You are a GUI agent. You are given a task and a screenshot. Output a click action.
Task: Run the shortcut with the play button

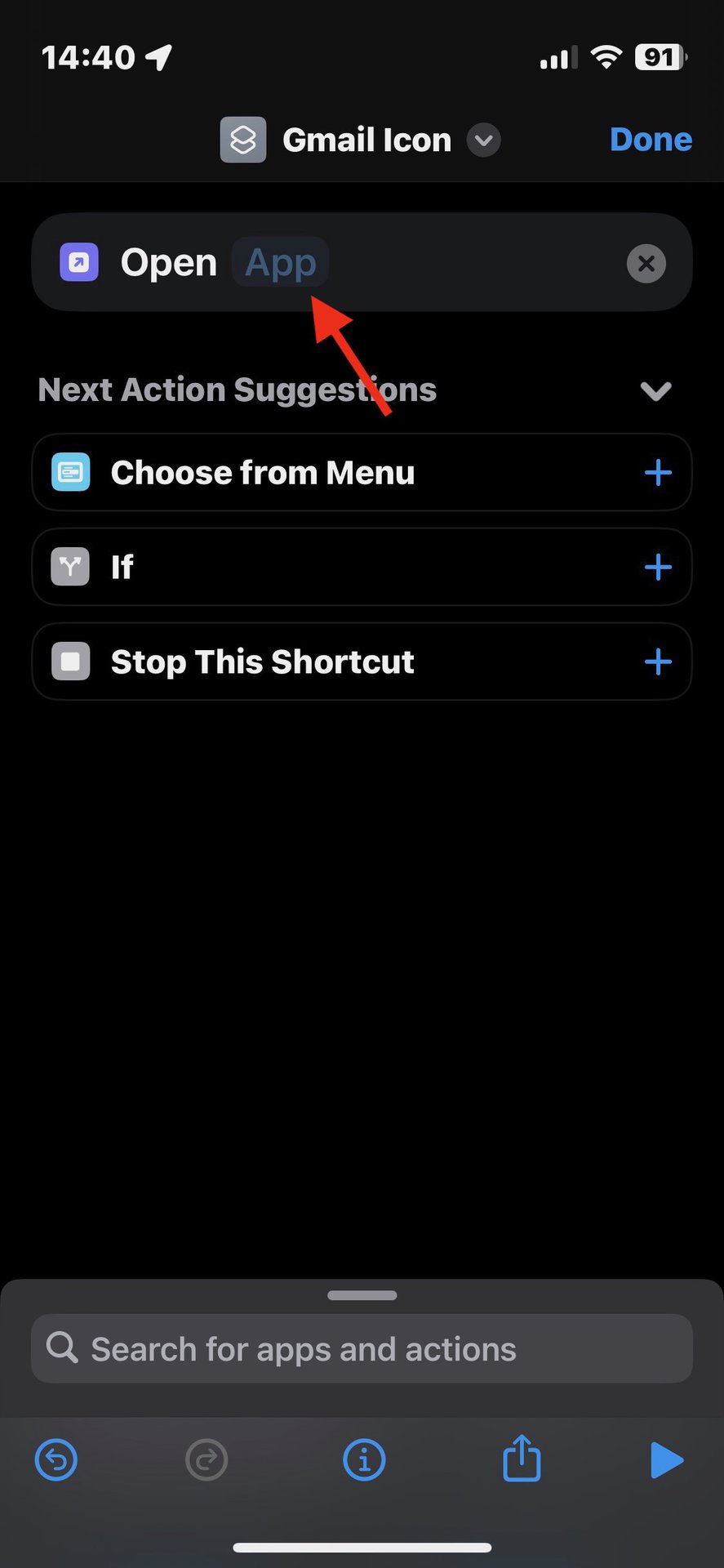(666, 1460)
